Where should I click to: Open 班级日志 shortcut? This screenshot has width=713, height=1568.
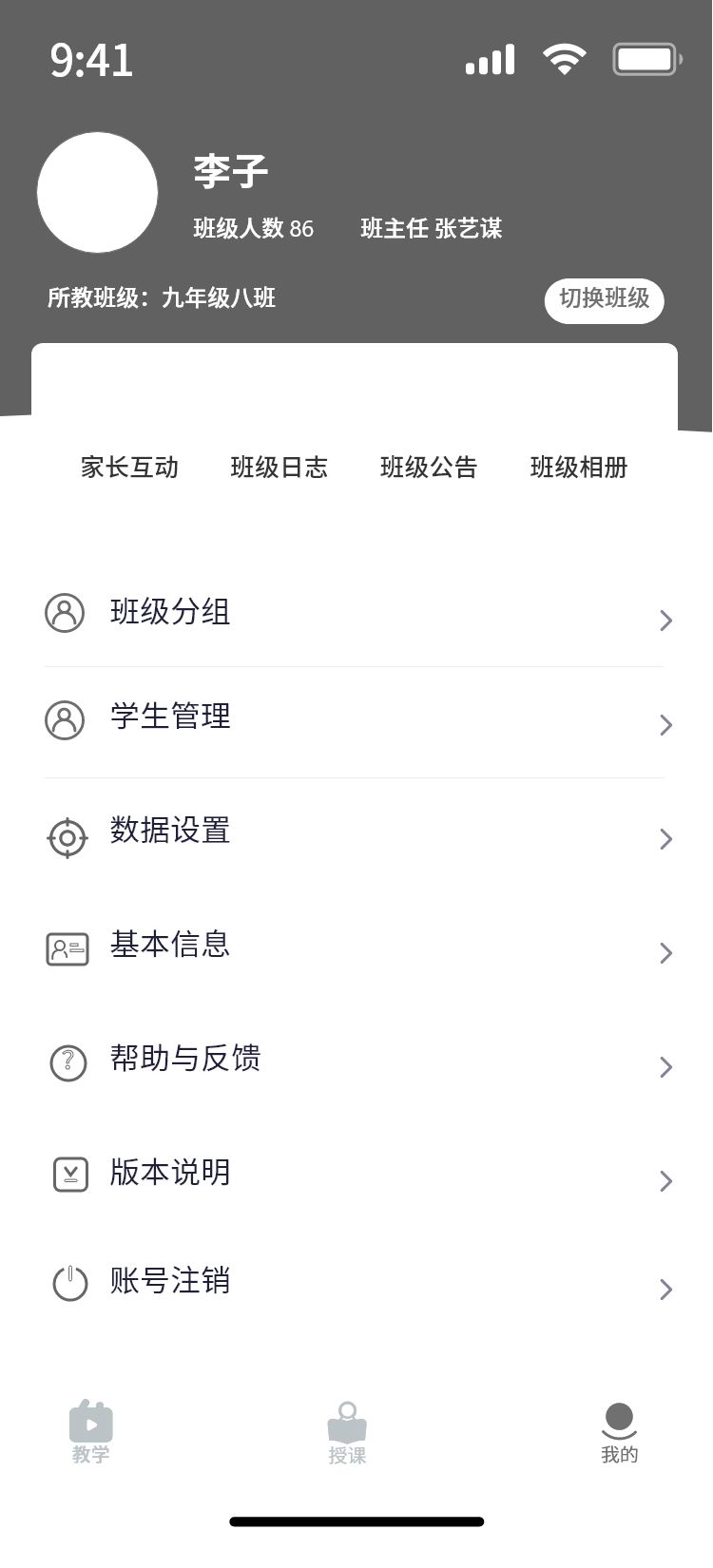279,467
